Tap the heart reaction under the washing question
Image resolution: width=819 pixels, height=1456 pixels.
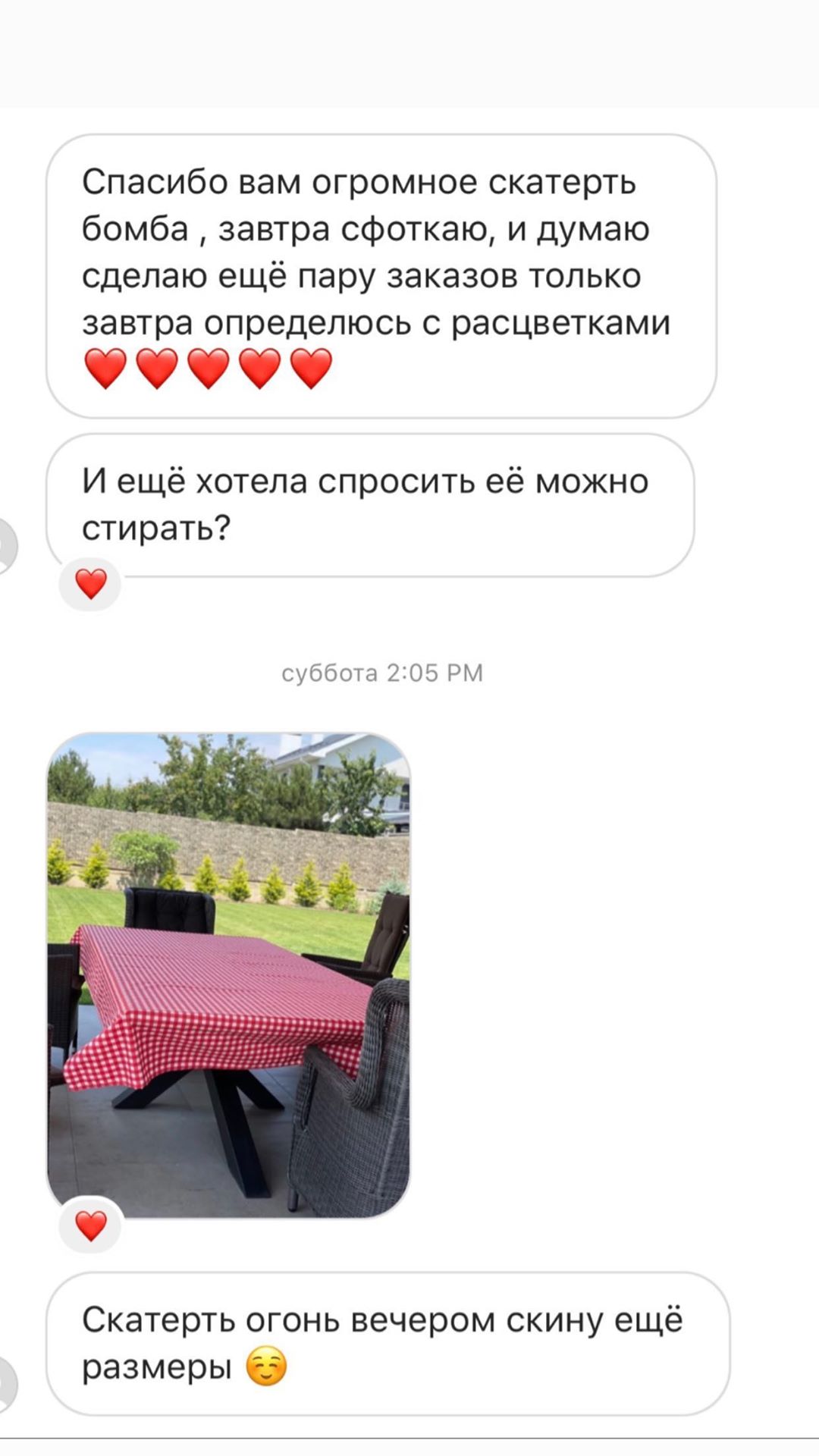pyautogui.click(x=91, y=585)
